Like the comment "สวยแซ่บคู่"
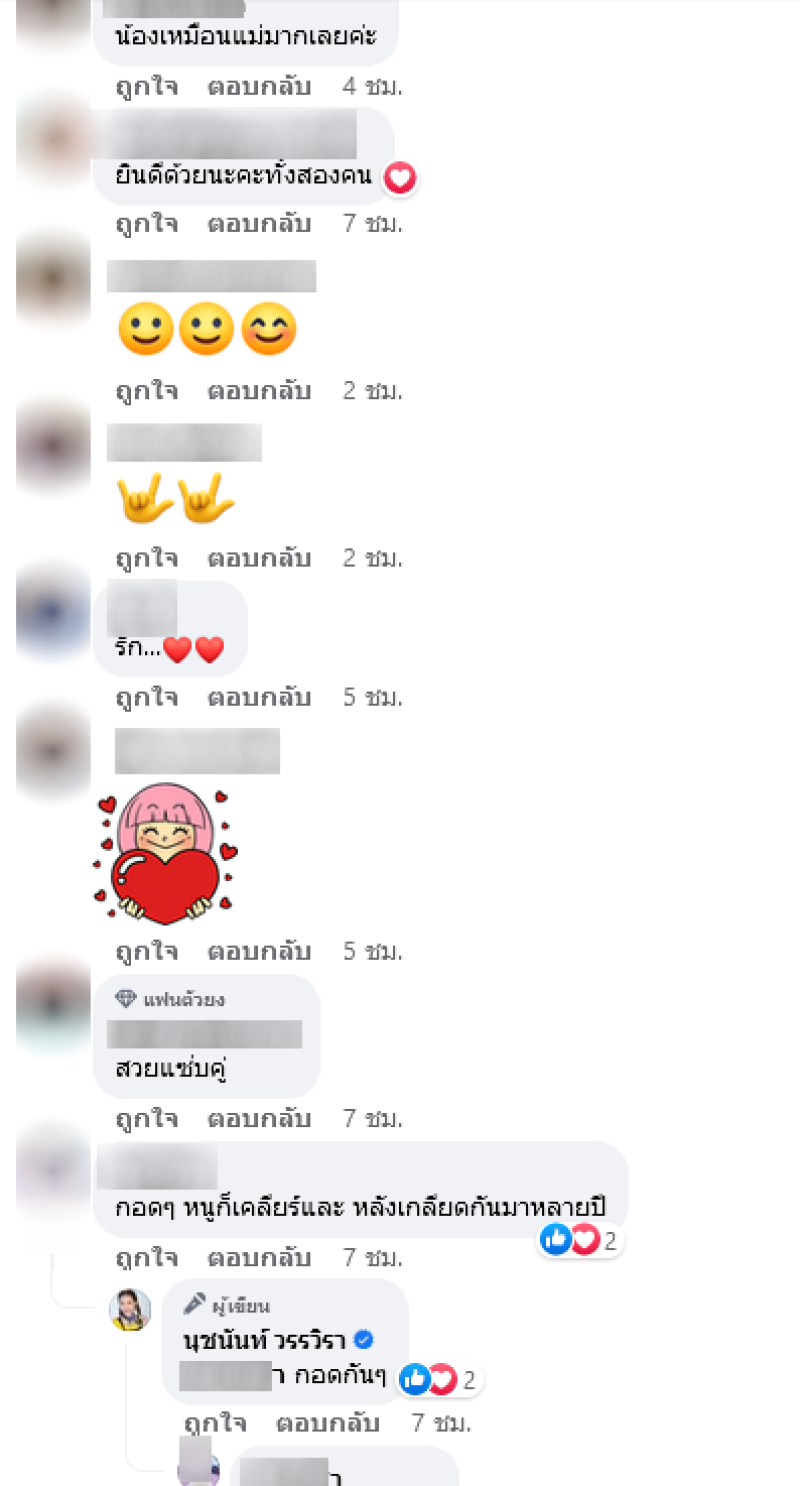The height and width of the screenshot is (1486, 800). pyautogui.click(x=146, y=1118)
